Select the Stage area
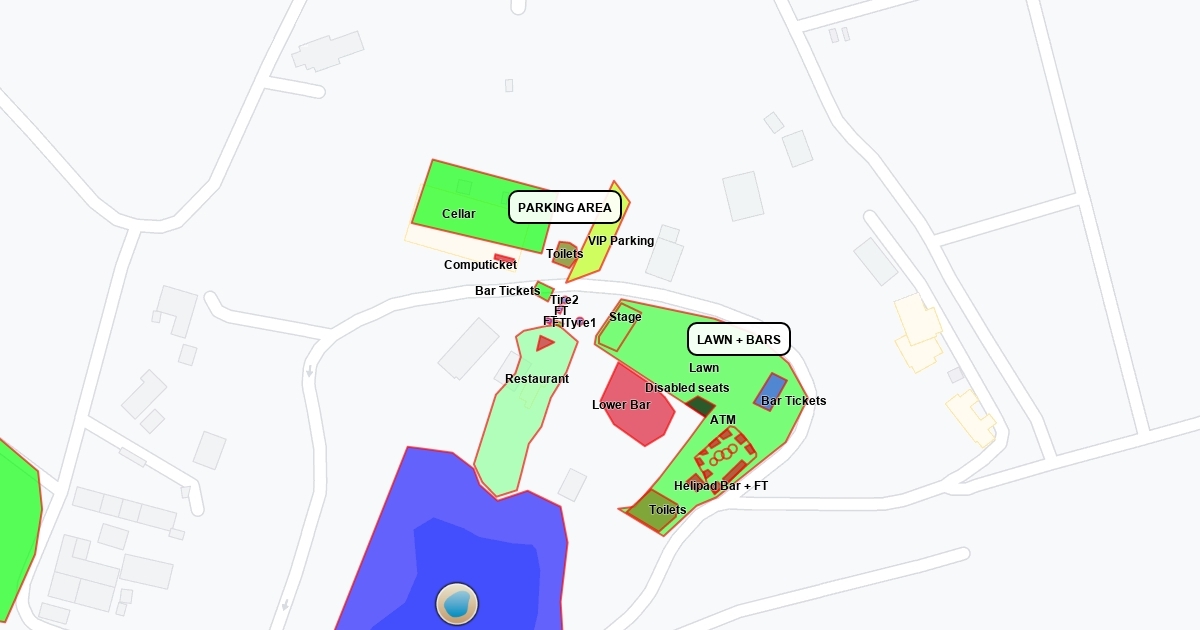This screenshot has height=630, width=1200. click(617, 327)
